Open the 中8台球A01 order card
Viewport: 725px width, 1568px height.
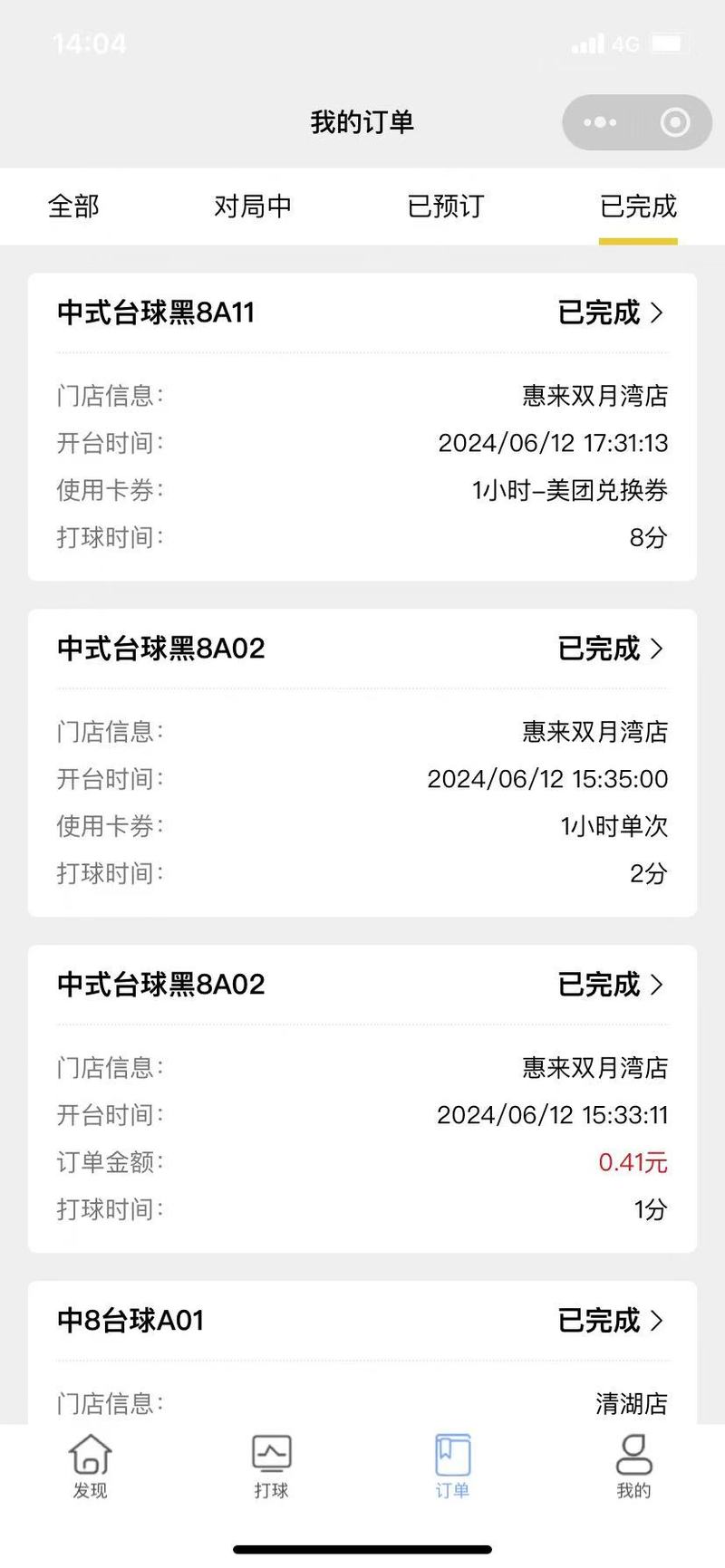click(362, 1352)
